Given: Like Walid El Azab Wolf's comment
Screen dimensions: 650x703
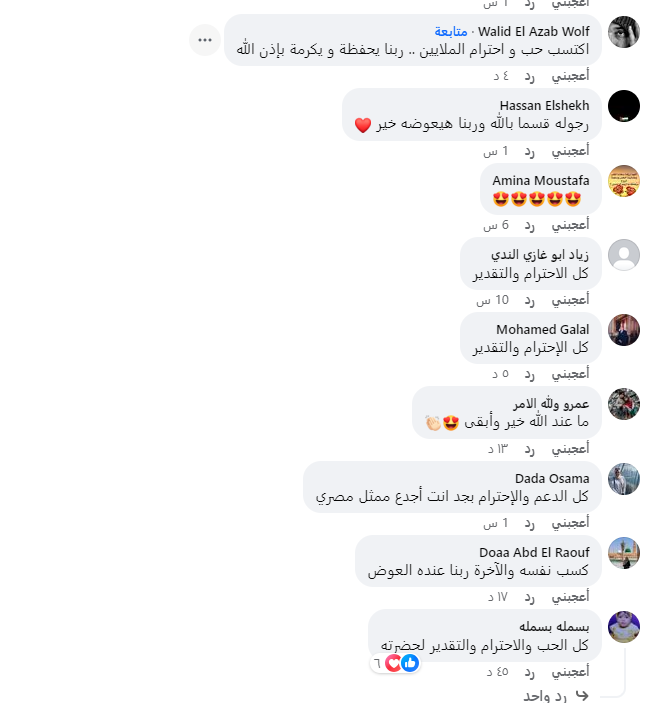Looking at the screenshot, I should pos(570,76).
